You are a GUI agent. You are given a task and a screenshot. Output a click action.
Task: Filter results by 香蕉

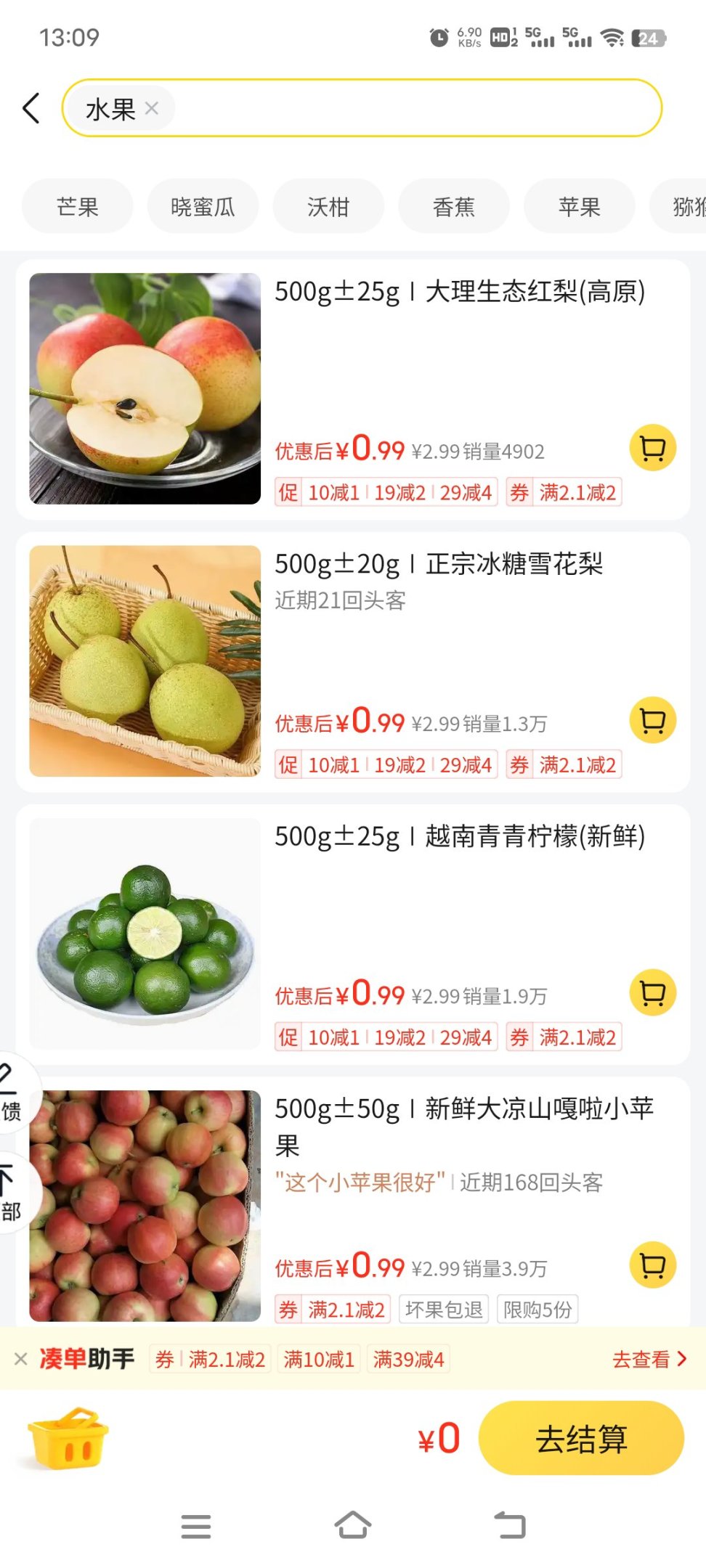point(454,207)
